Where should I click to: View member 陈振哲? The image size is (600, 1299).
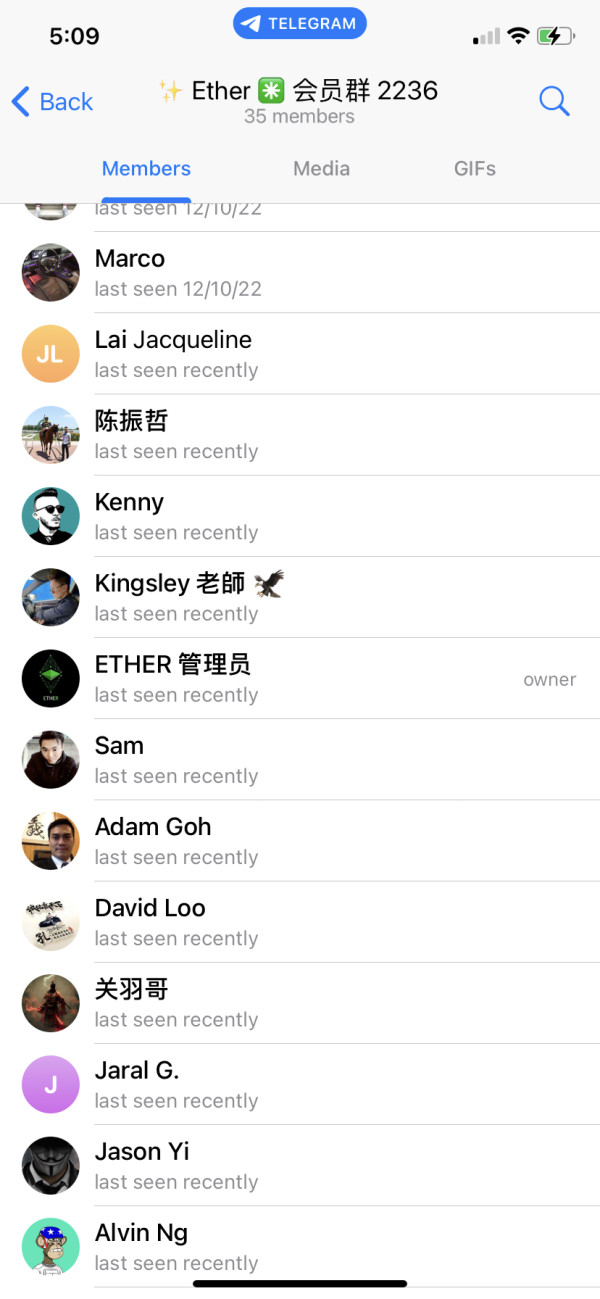coord(300,435)
